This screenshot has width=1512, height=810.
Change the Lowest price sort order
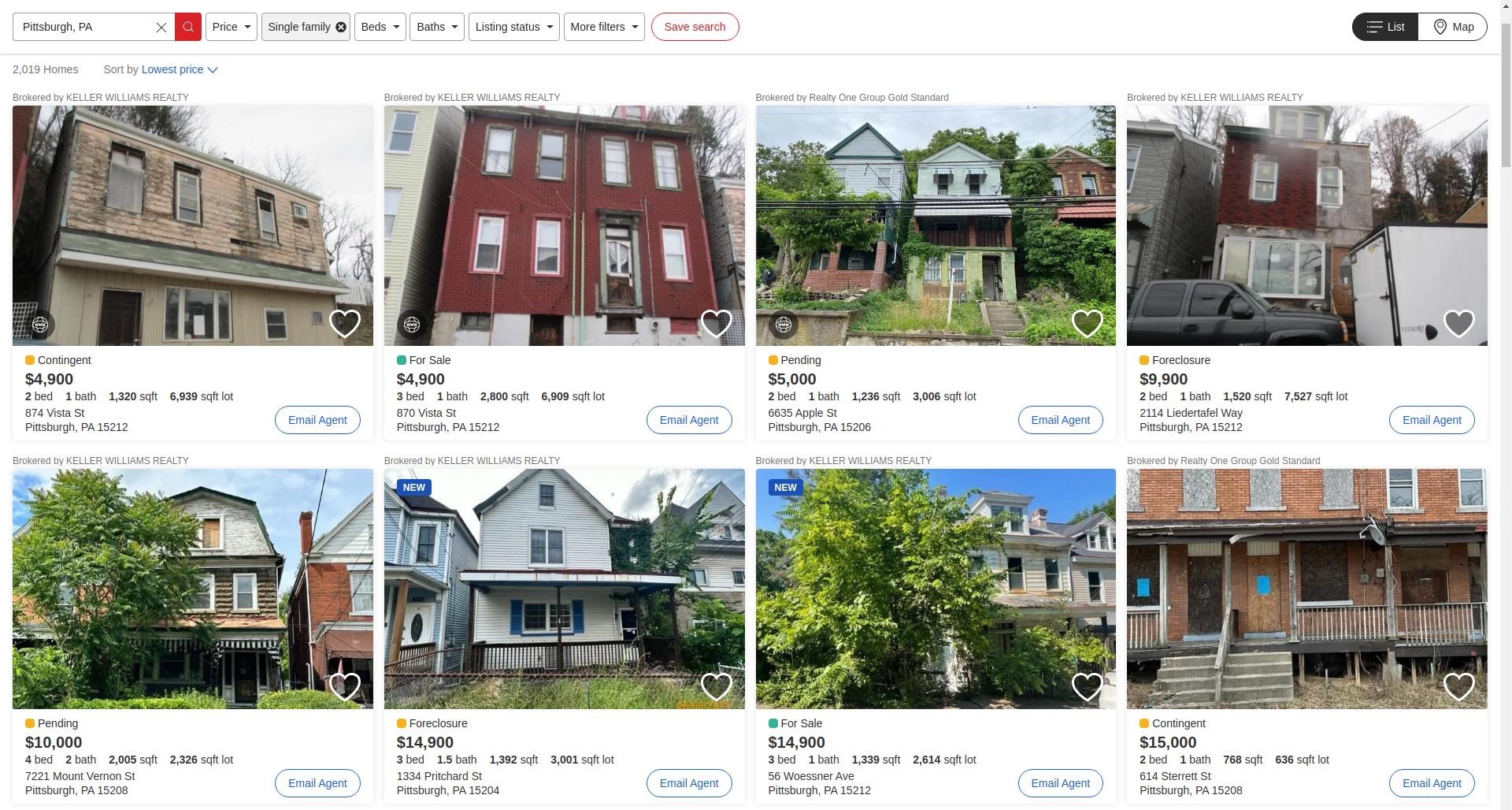point(180,69)
